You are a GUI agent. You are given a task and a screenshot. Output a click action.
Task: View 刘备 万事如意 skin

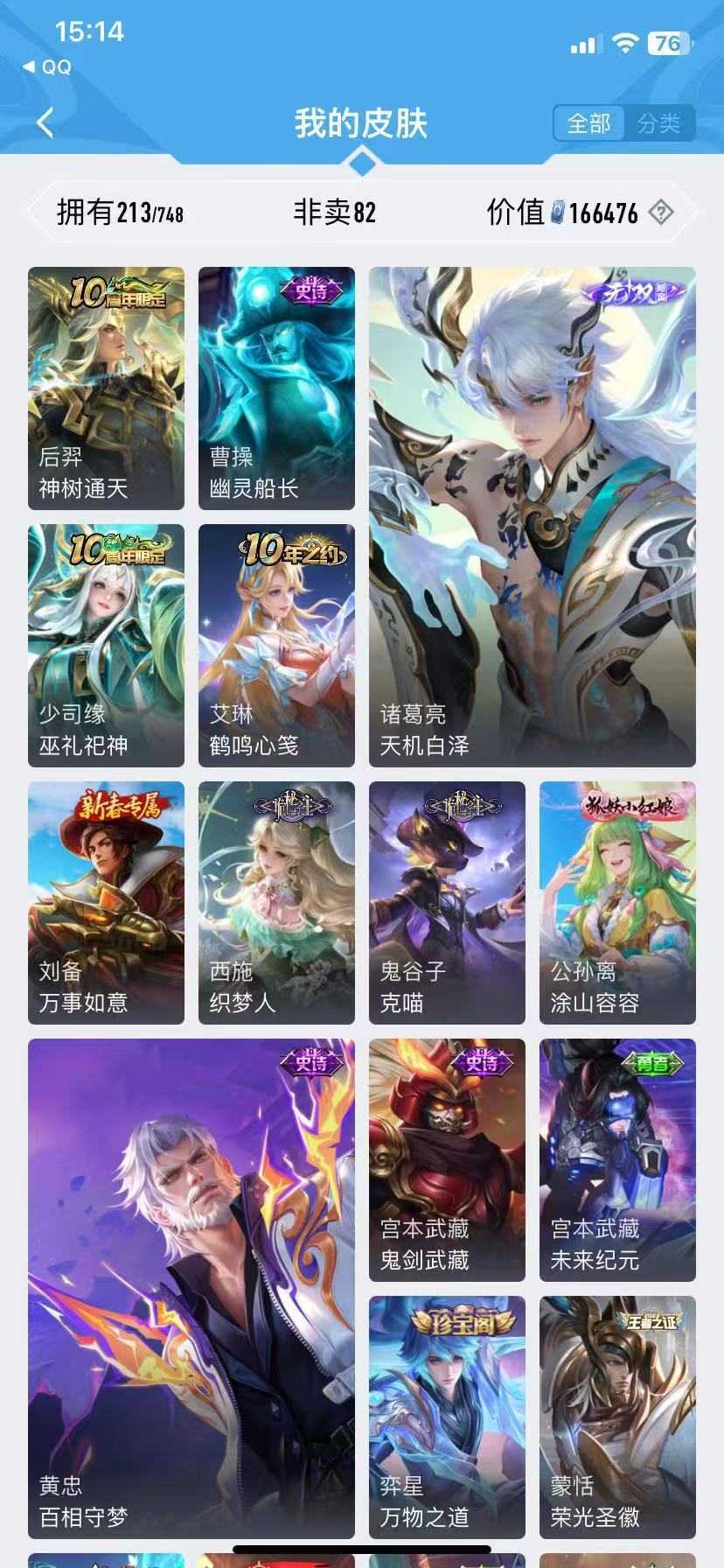point(106,902)
